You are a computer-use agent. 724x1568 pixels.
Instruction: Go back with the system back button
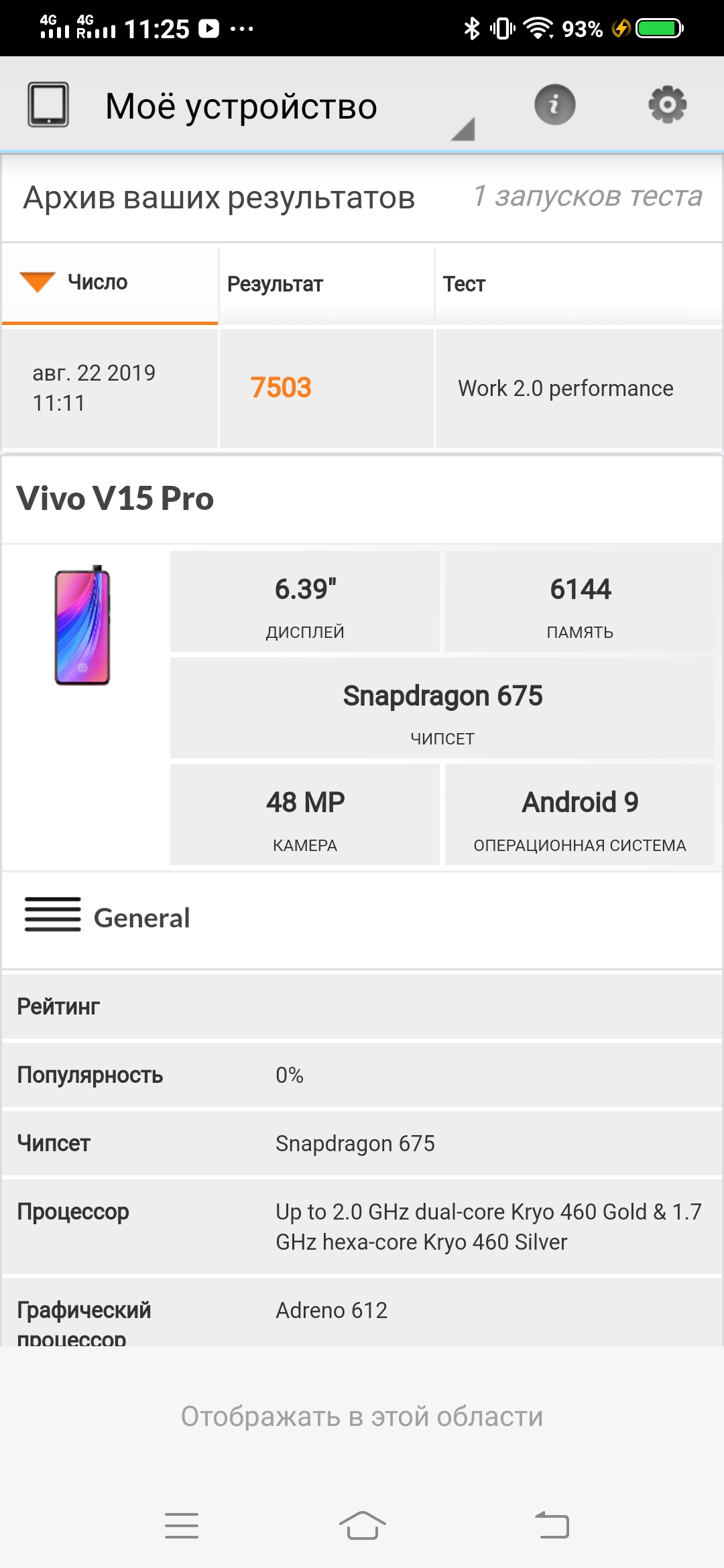point(552,1526)
